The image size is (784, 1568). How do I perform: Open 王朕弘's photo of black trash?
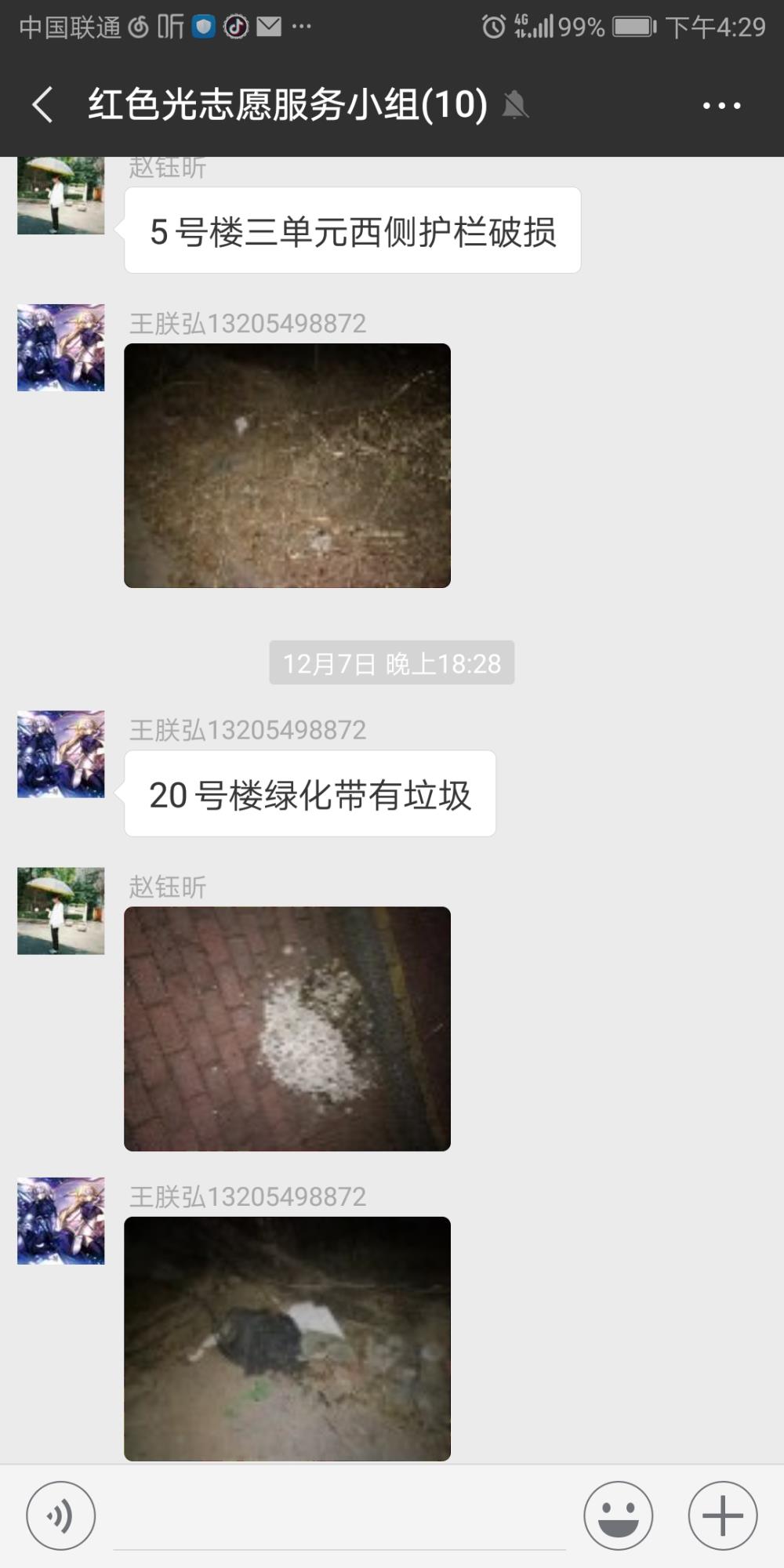point(287,1338)
